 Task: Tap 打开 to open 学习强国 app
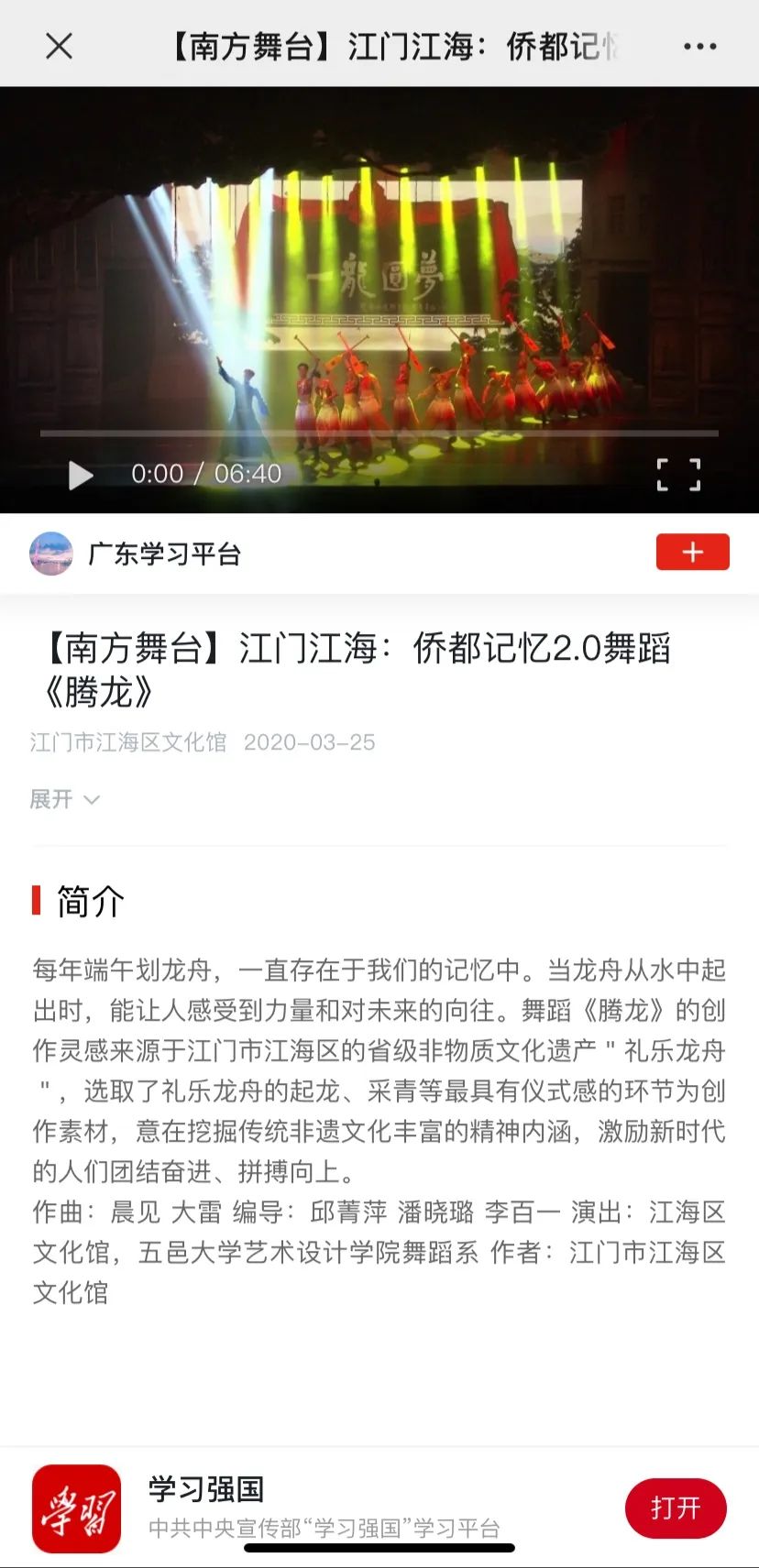(676, 1508)
